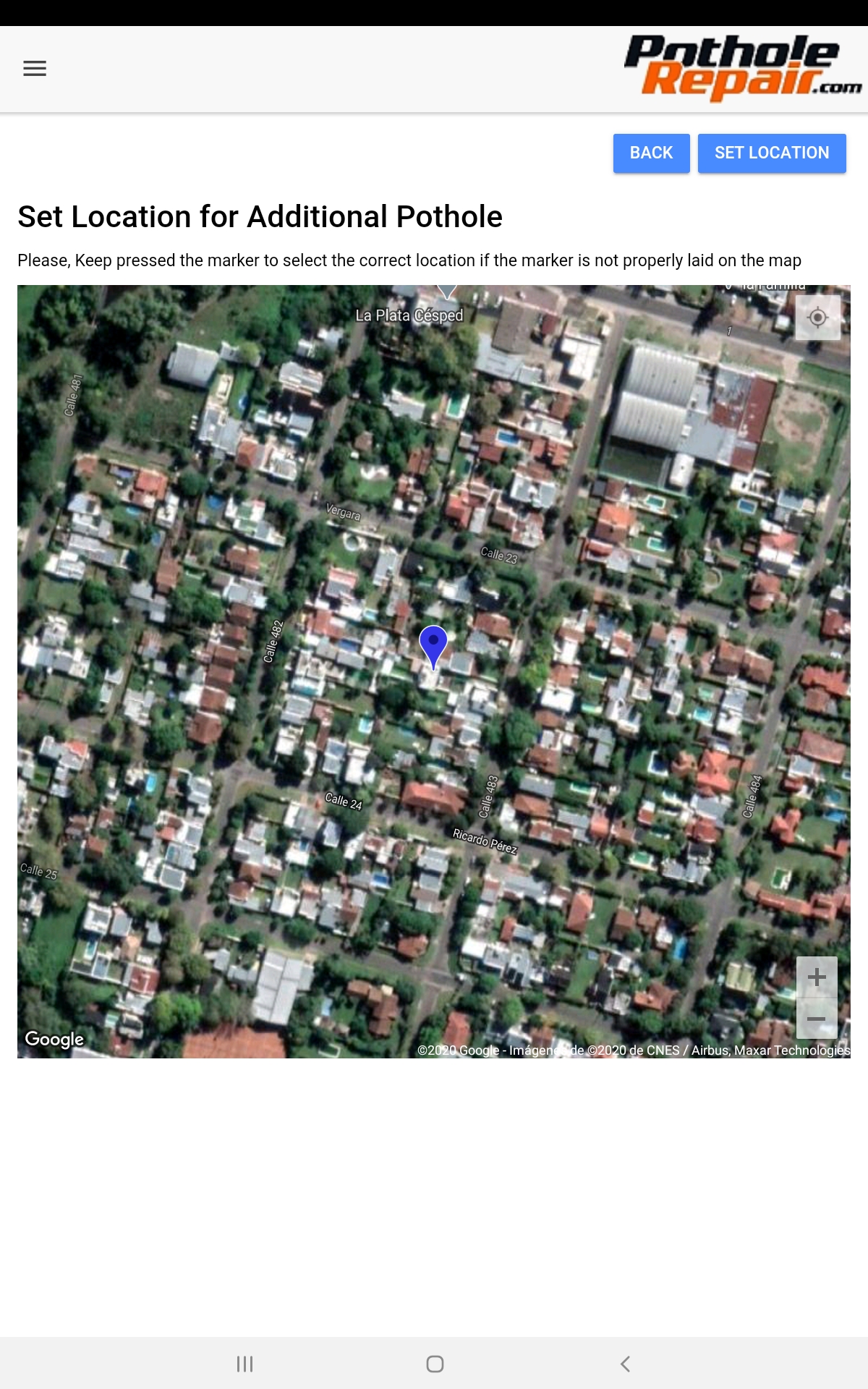Open the Google logo link

[54, 1040]
